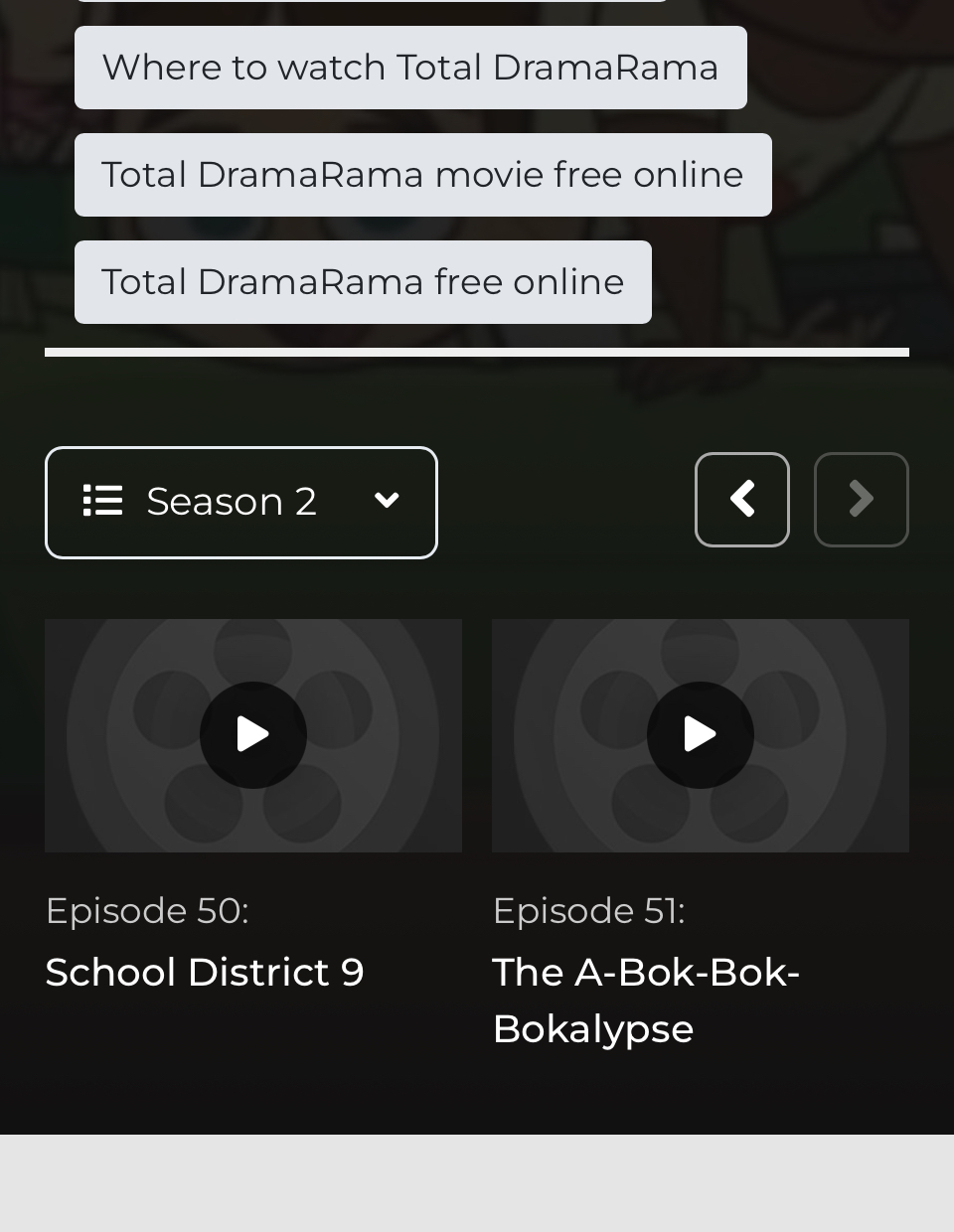Play Episode 51 The A-Bok-Bok-Bokalypse
954x1232 pixels.
coord(700,735)
